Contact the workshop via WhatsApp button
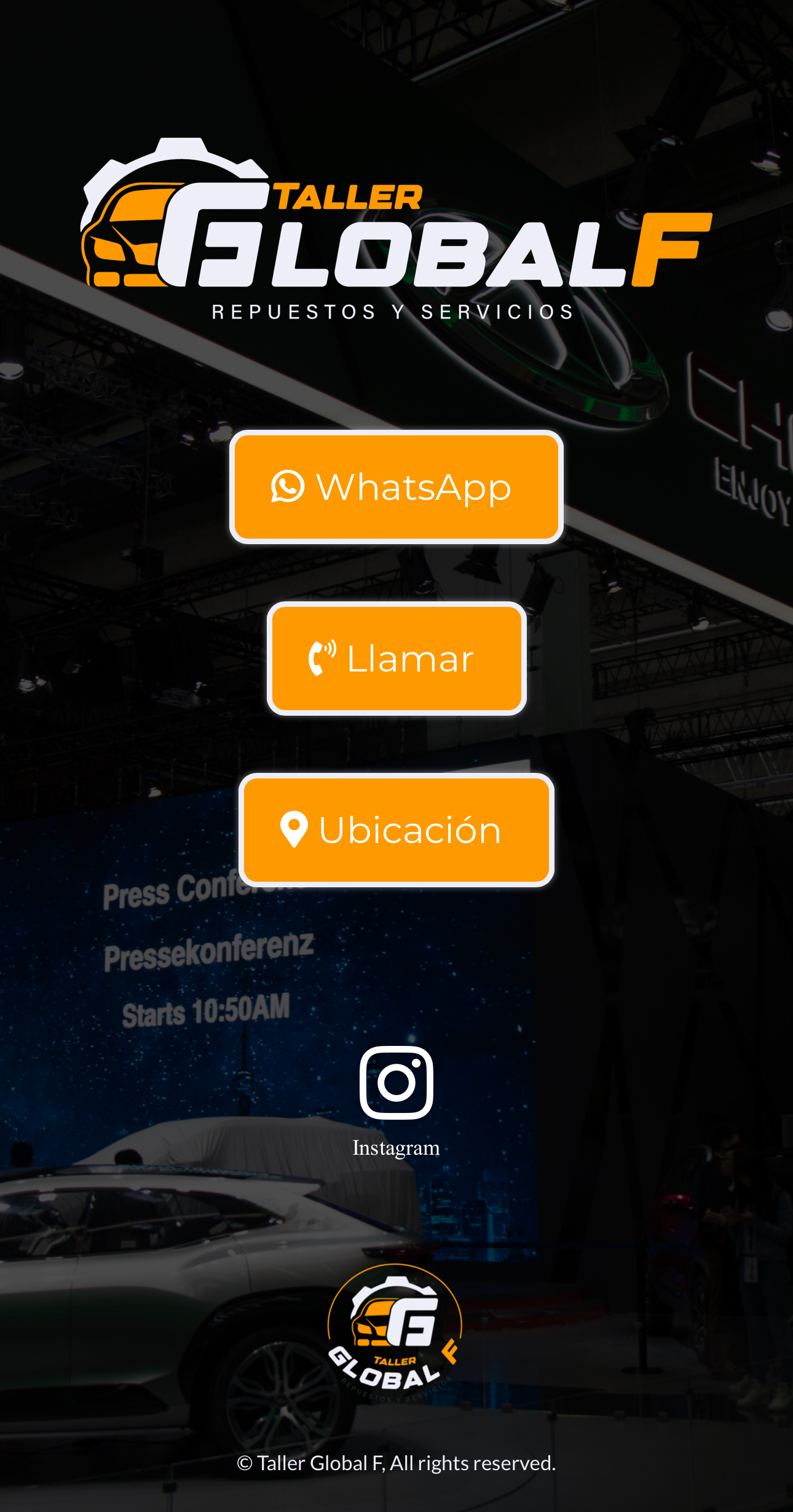Viewport: 793px width, 1512px height. (396, 487)
